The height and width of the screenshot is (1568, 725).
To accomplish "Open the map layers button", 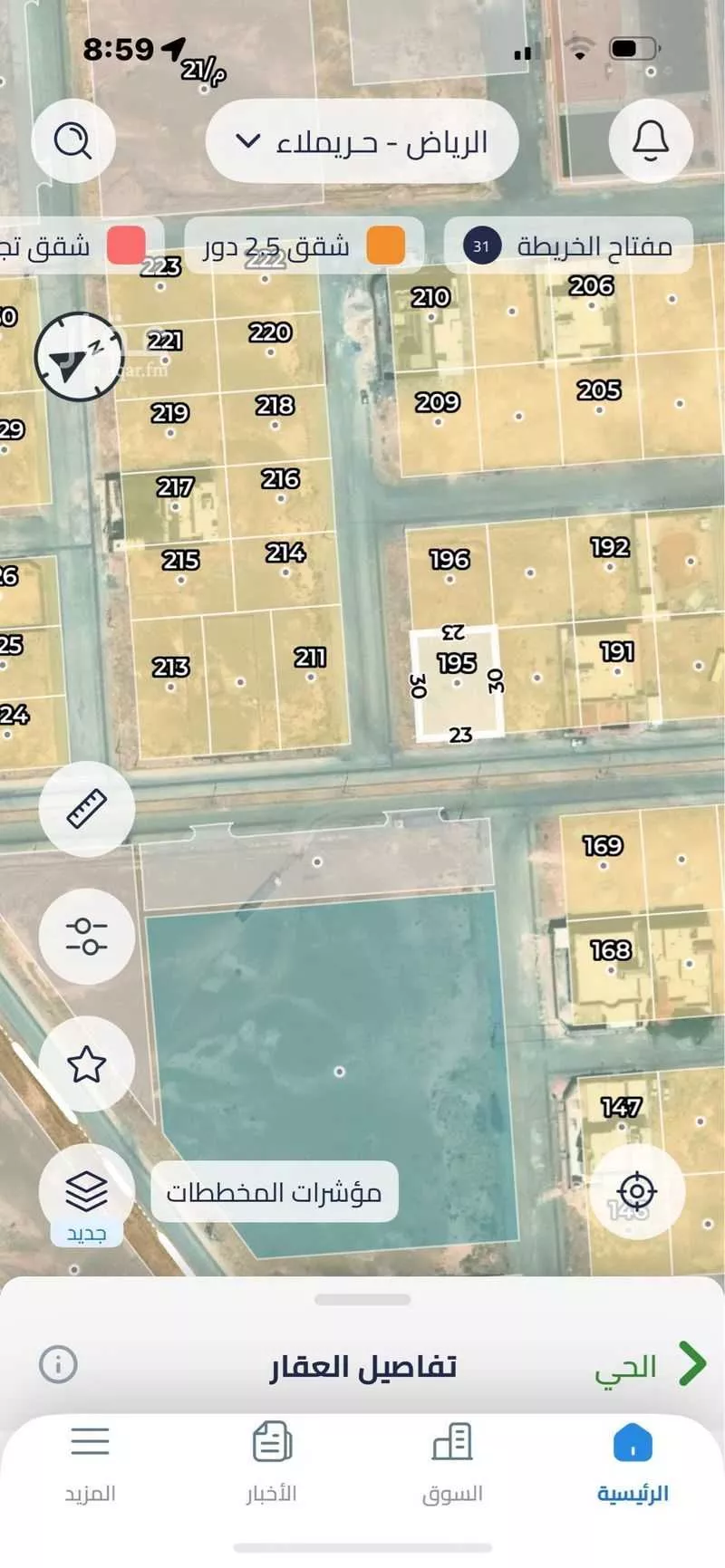I will (87, 1191).
